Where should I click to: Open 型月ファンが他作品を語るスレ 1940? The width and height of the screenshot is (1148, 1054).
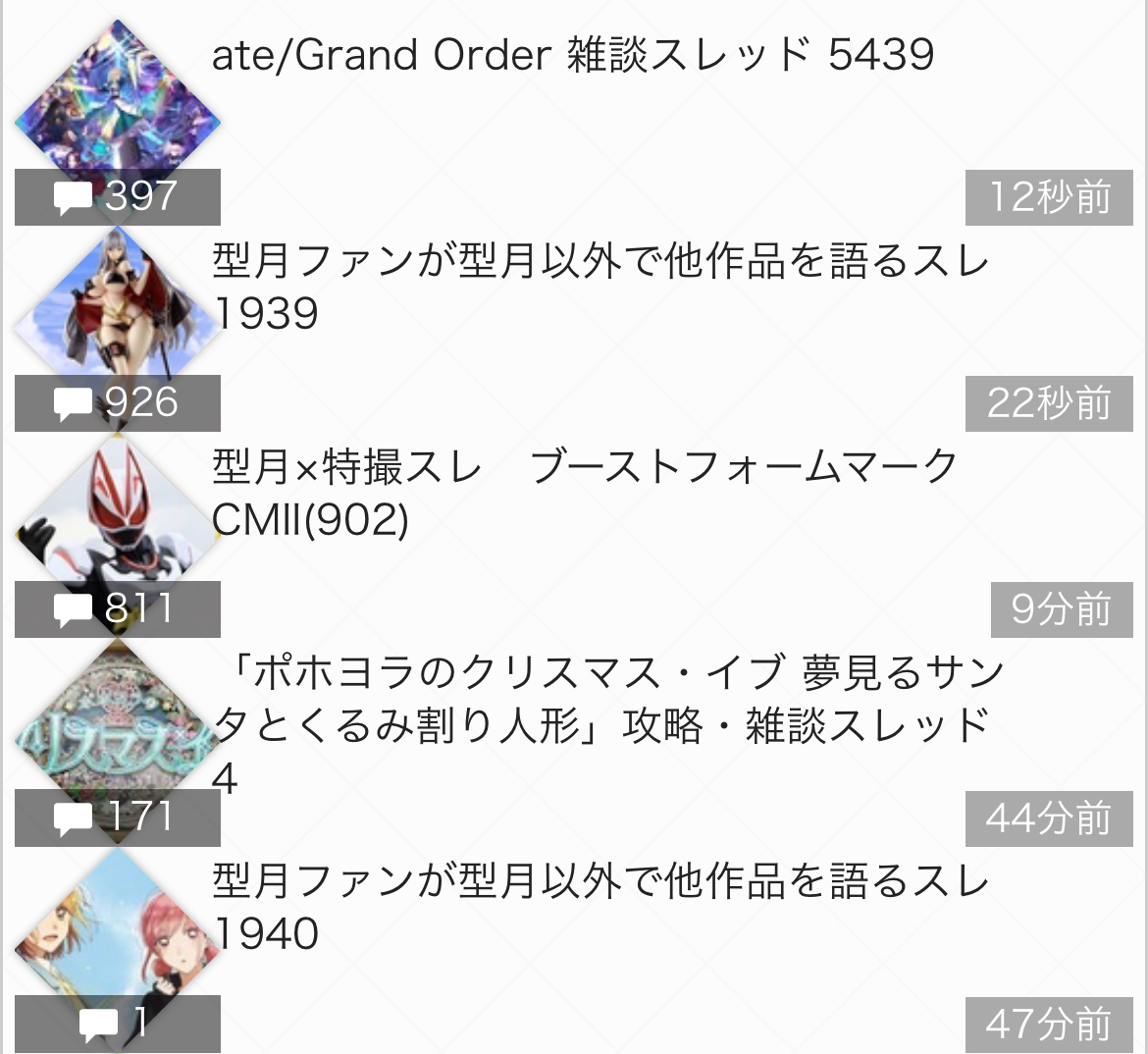coord(600,907)
